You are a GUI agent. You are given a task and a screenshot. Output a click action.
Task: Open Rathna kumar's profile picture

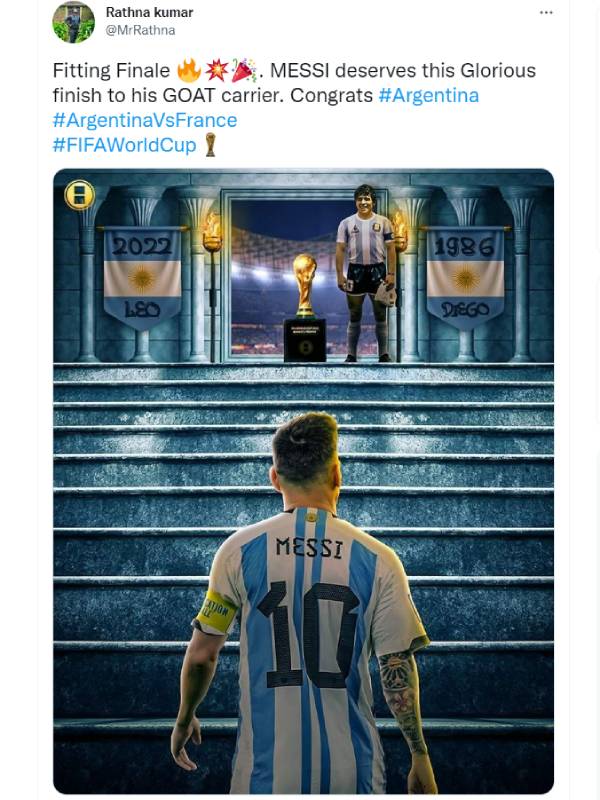[74, 22]
